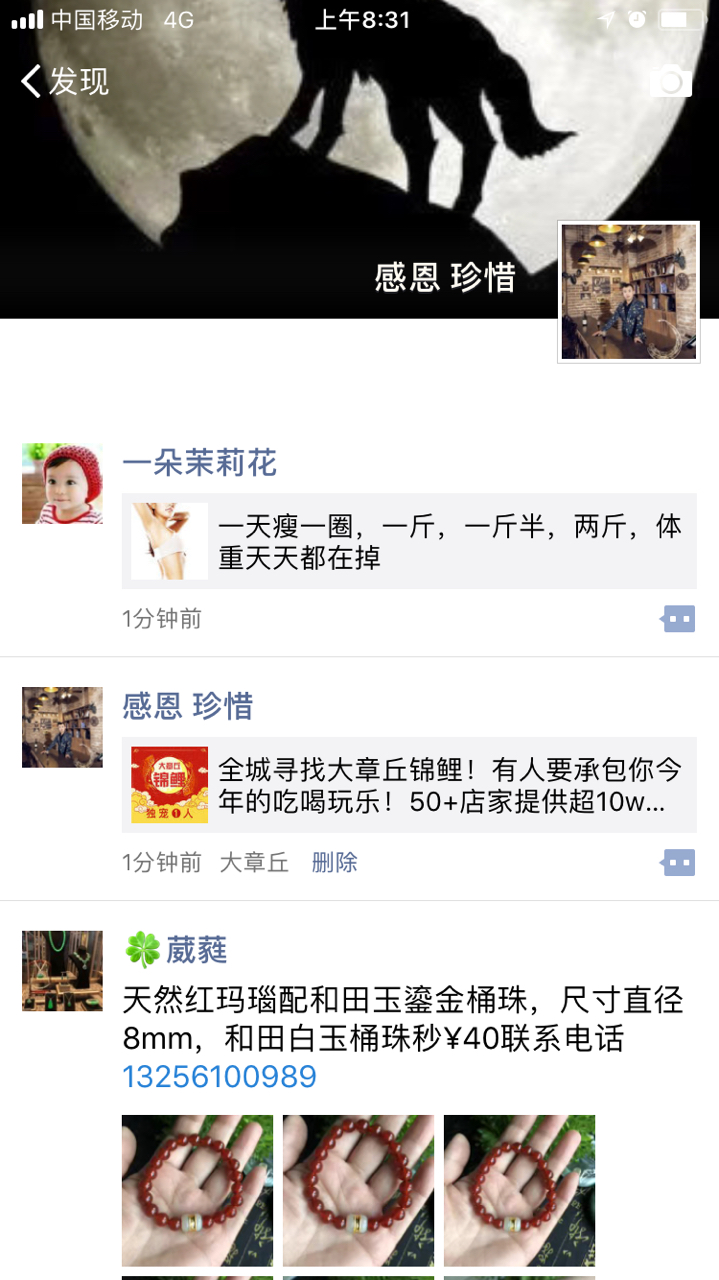Open 葳蕤's profile avatar

[62, 971]
